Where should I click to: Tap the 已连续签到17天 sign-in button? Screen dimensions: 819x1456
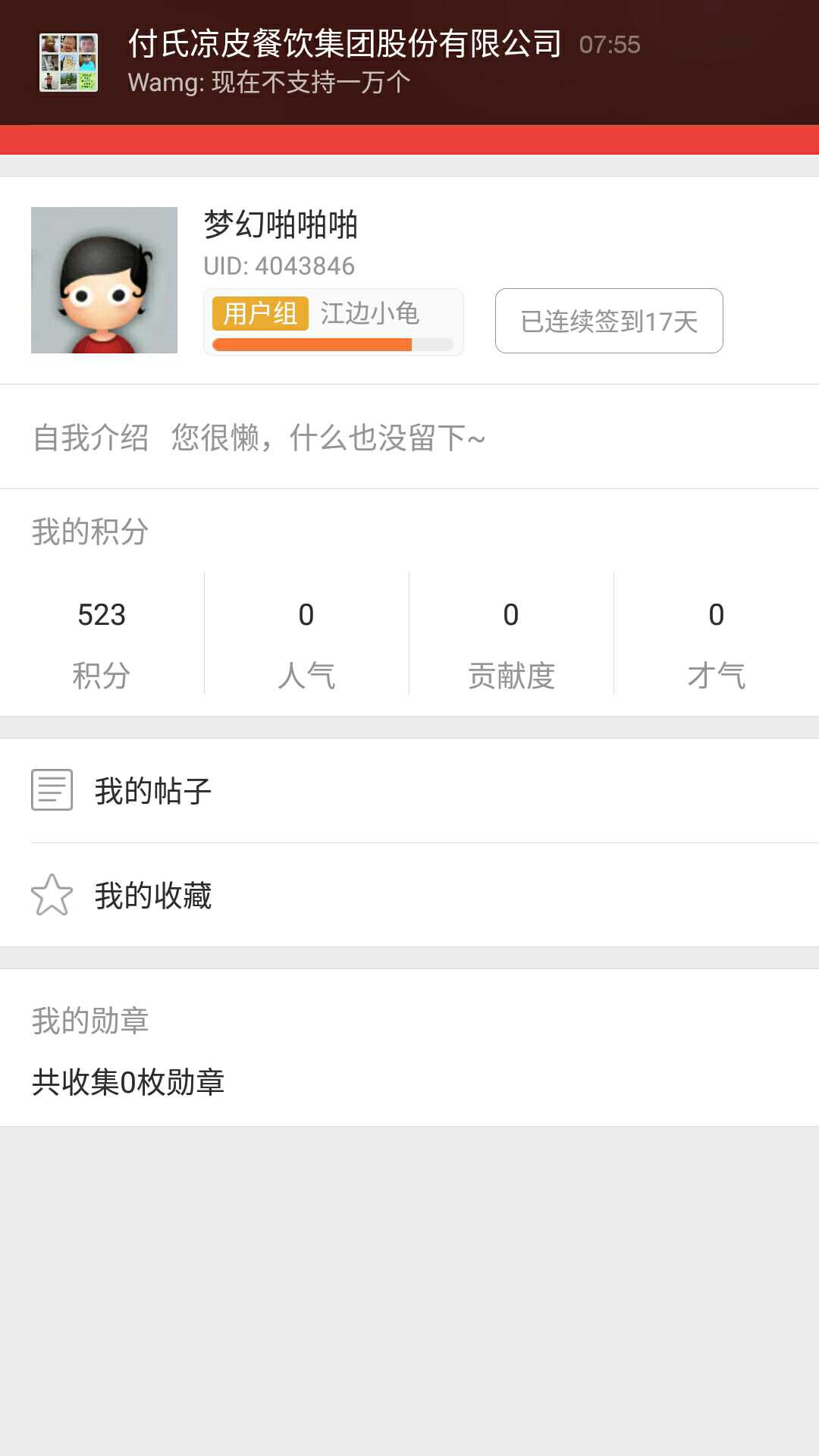(x=609, y=321)
